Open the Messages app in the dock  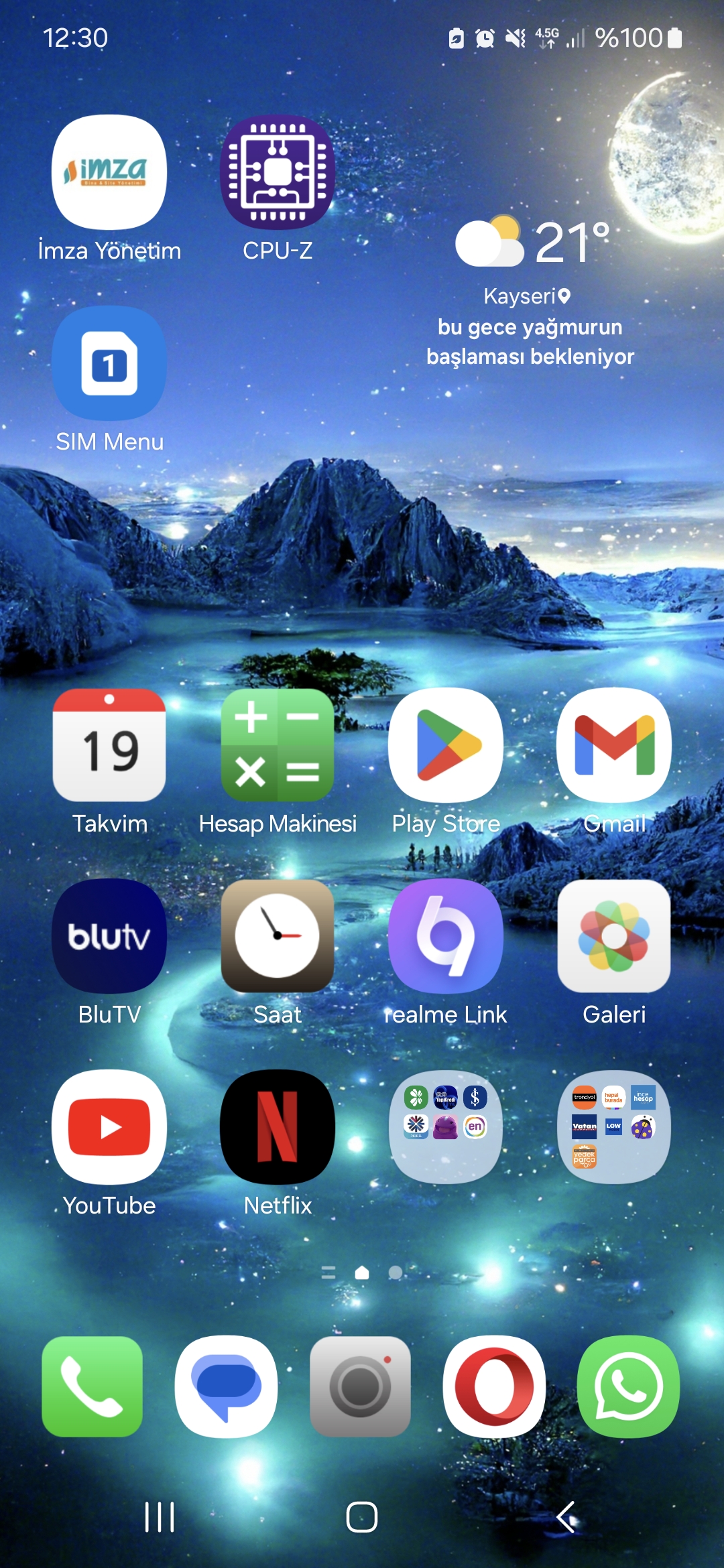tap(227, 1386)
